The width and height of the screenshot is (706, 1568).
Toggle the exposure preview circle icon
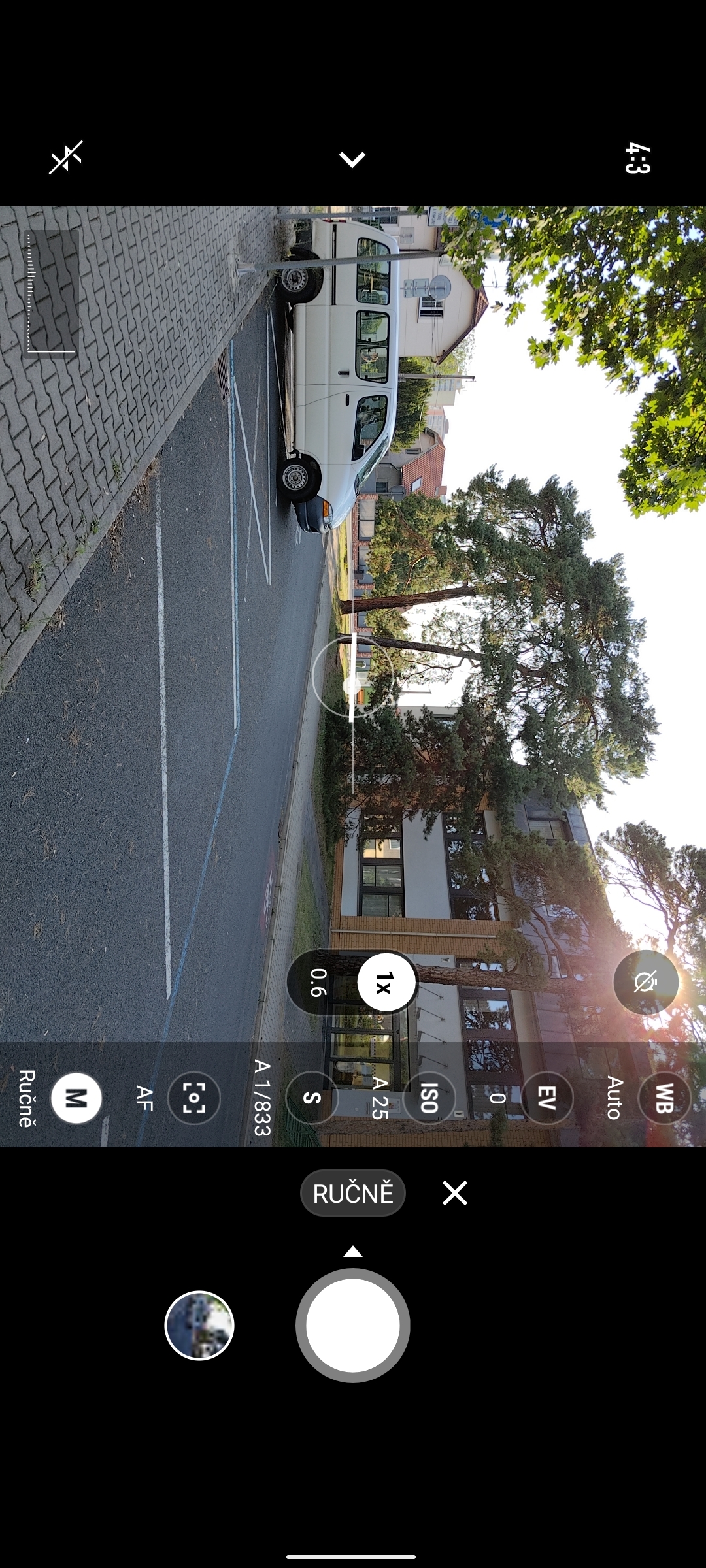pos(645,982)
